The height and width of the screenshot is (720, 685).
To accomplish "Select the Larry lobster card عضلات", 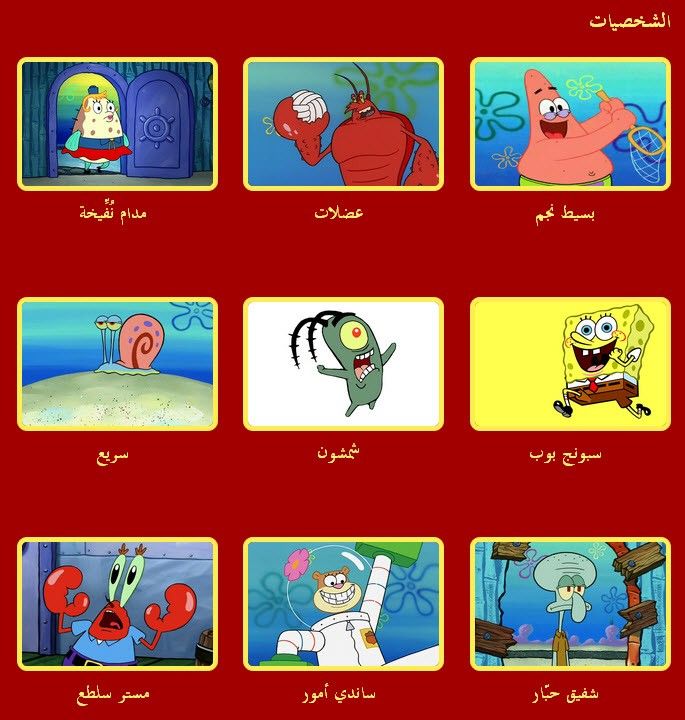I will tap(343, 124).
